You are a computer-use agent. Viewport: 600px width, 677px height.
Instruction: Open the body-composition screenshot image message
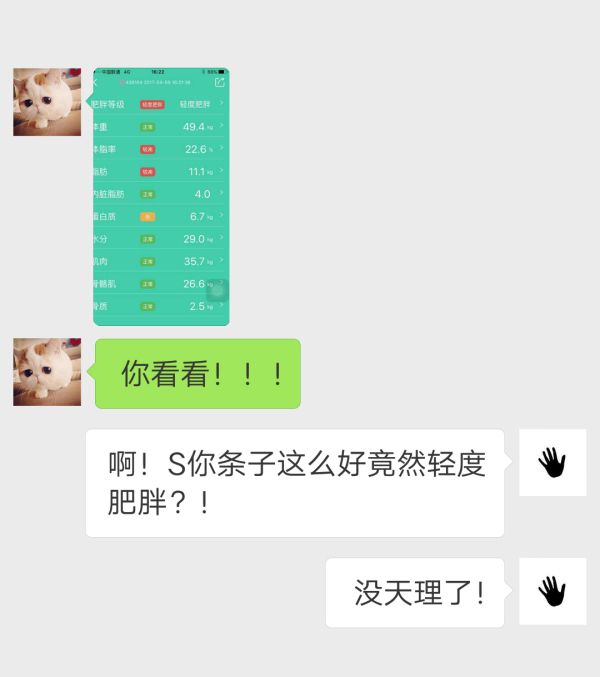point(161,196)
